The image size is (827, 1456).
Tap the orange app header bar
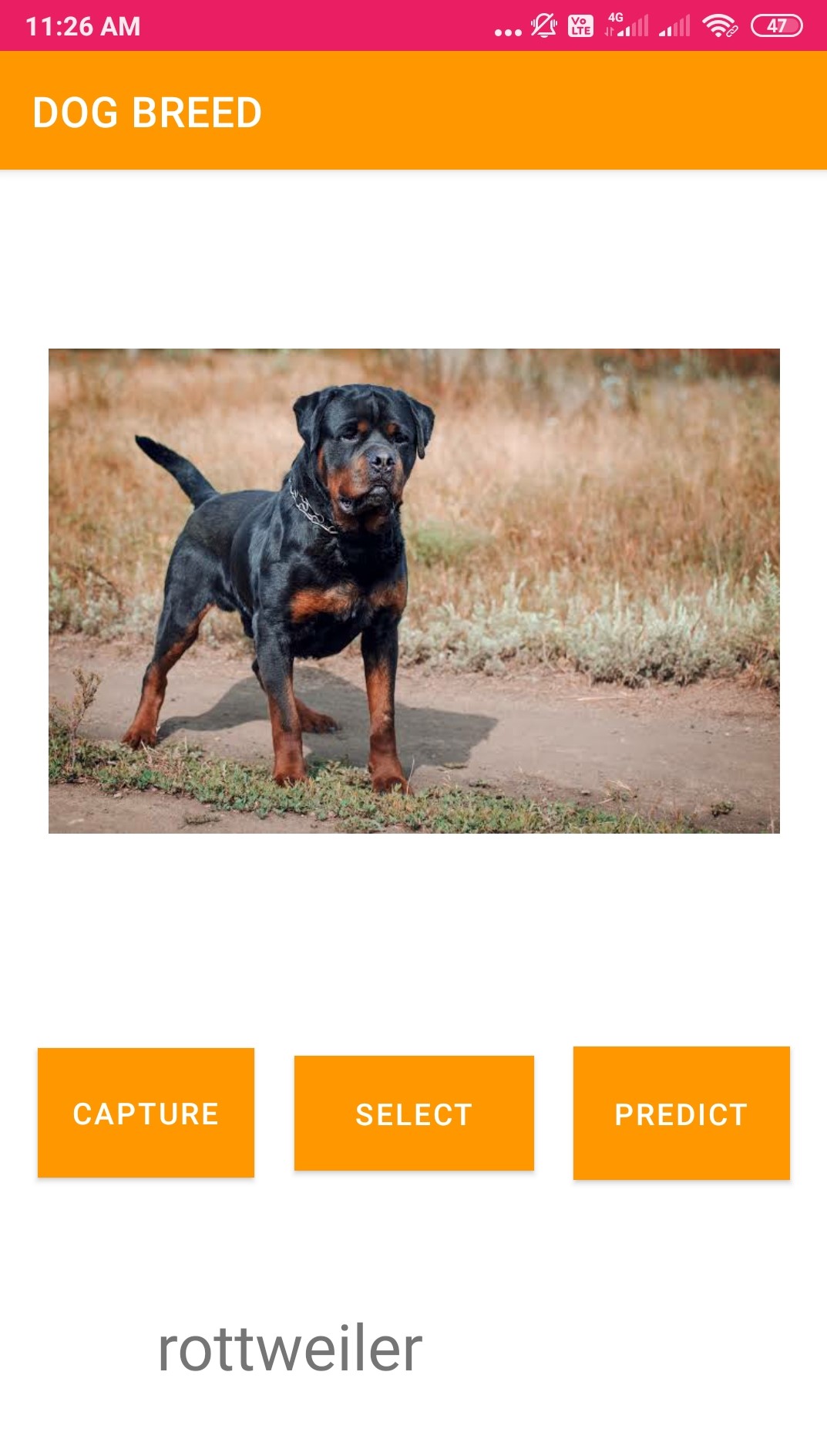click(413, 110)
